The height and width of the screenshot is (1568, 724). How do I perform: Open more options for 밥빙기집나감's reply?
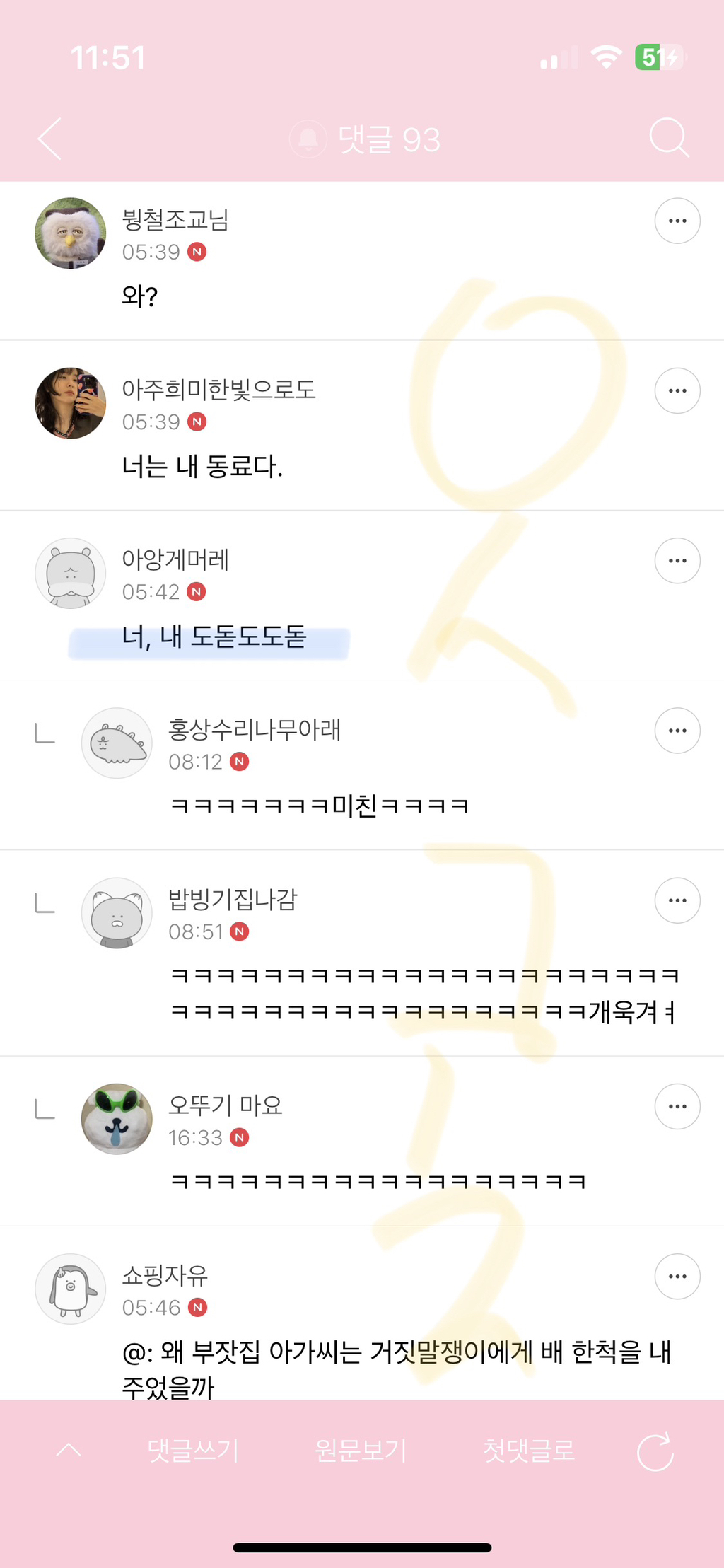pyautogui.click(x=677, y=900)
